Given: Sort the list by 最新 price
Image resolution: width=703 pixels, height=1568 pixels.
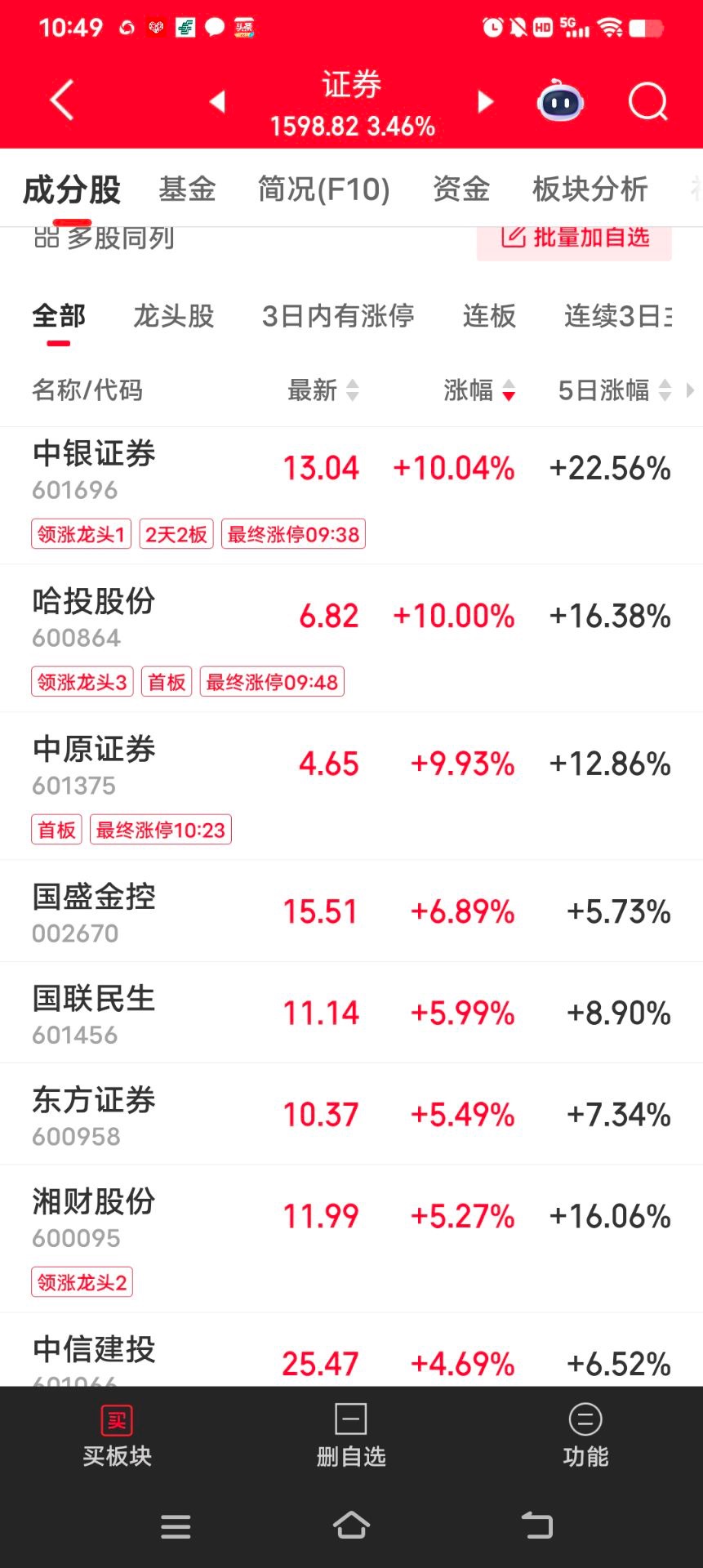Looking at the screenshot, I should (323, 390).
